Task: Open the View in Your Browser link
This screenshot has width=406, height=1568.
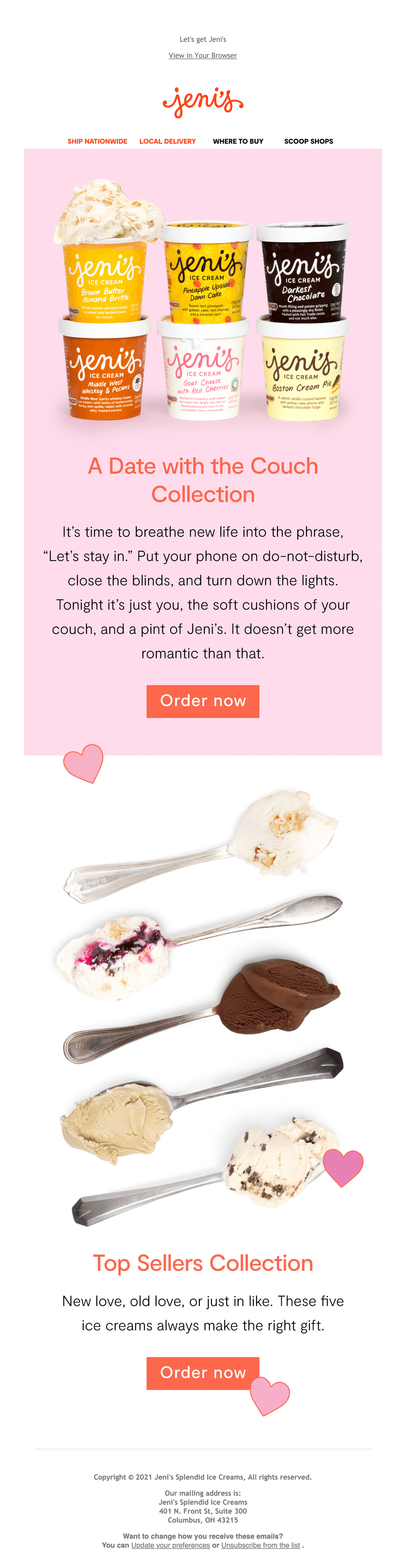Action: point(203,55)
